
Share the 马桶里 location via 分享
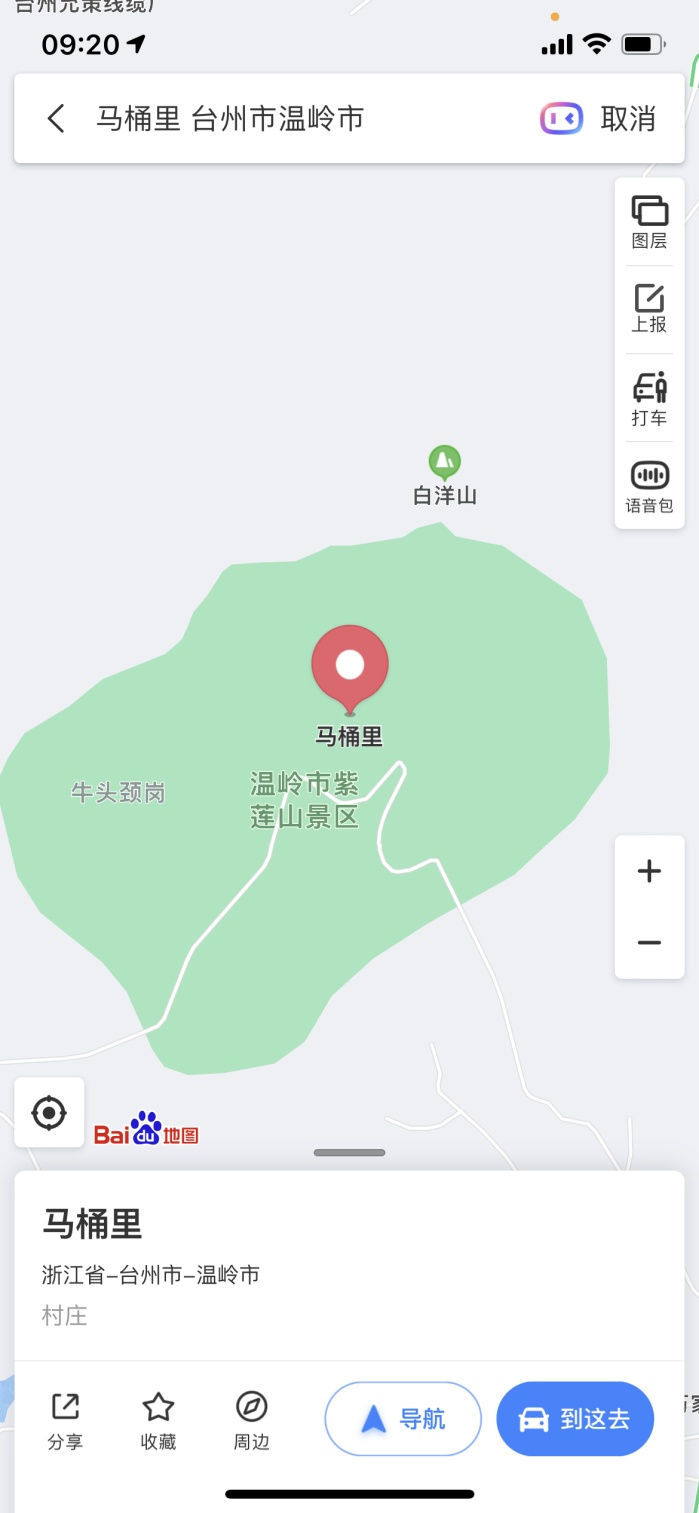click(65, 1420)
